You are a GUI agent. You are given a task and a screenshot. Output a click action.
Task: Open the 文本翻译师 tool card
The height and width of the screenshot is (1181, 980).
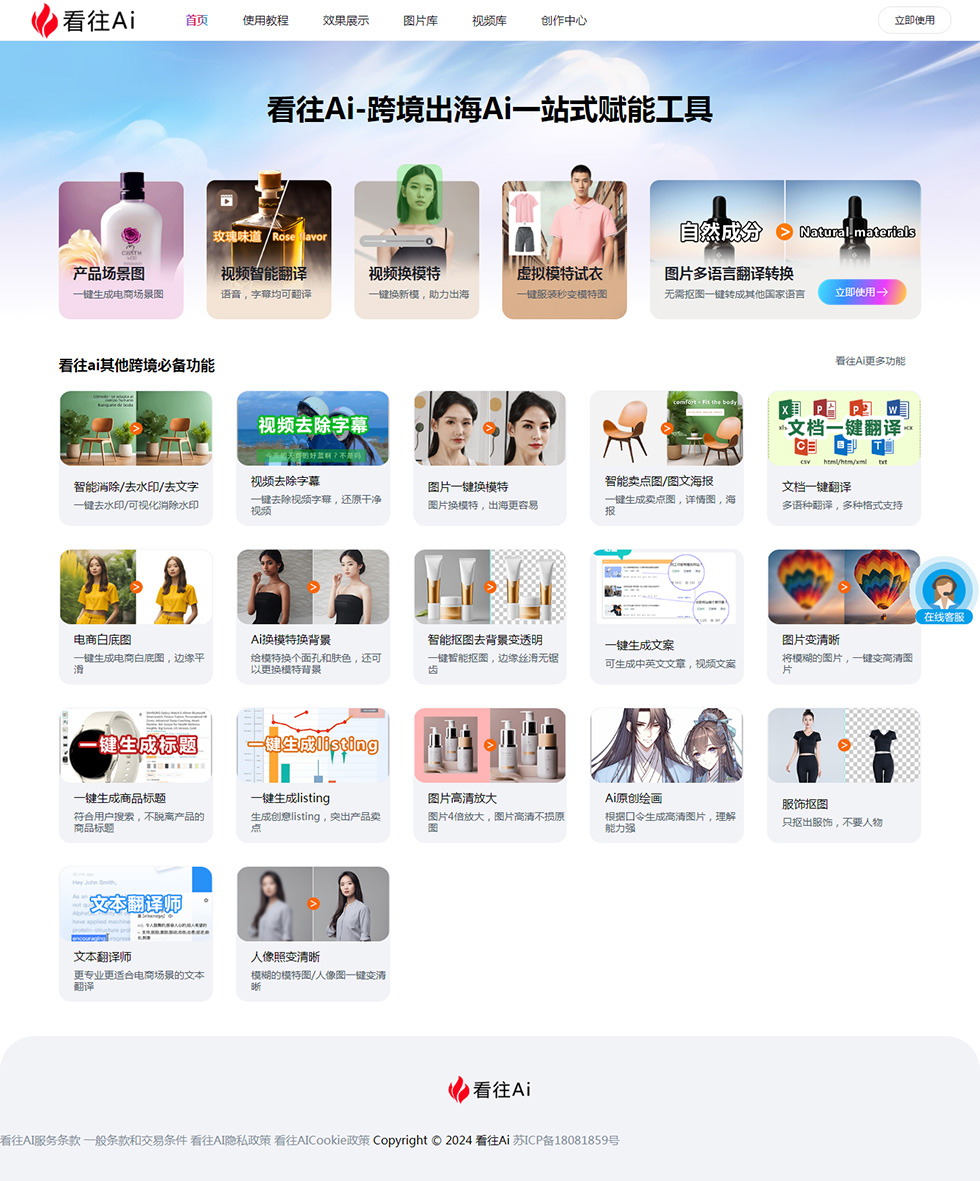tap(136, 932)
